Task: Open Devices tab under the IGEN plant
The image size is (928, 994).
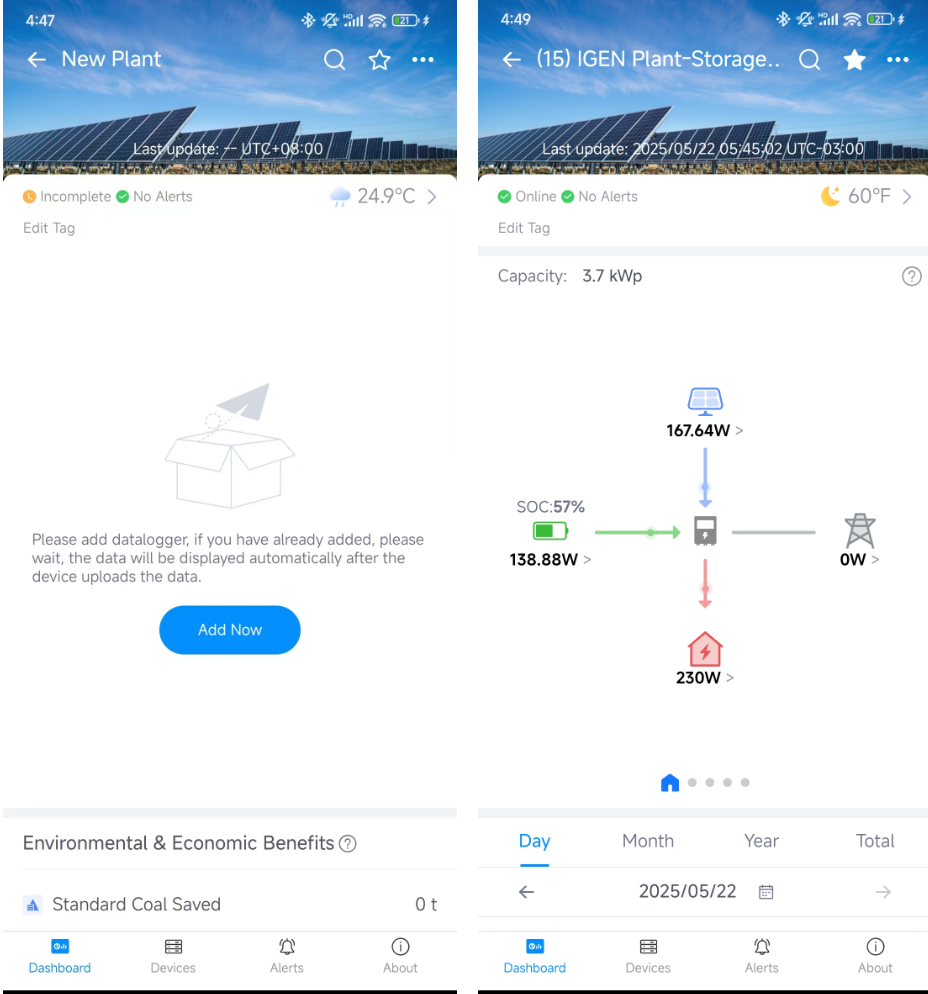Action: point(648,956)
